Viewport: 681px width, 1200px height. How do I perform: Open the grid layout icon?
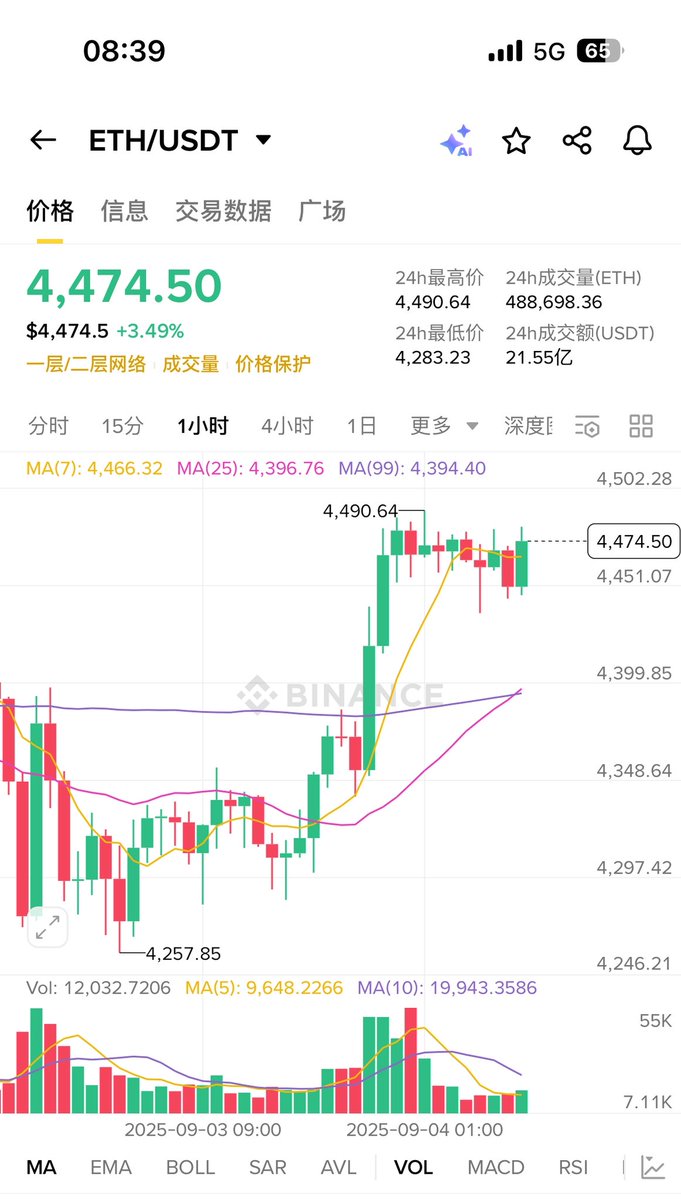[641, 426]
